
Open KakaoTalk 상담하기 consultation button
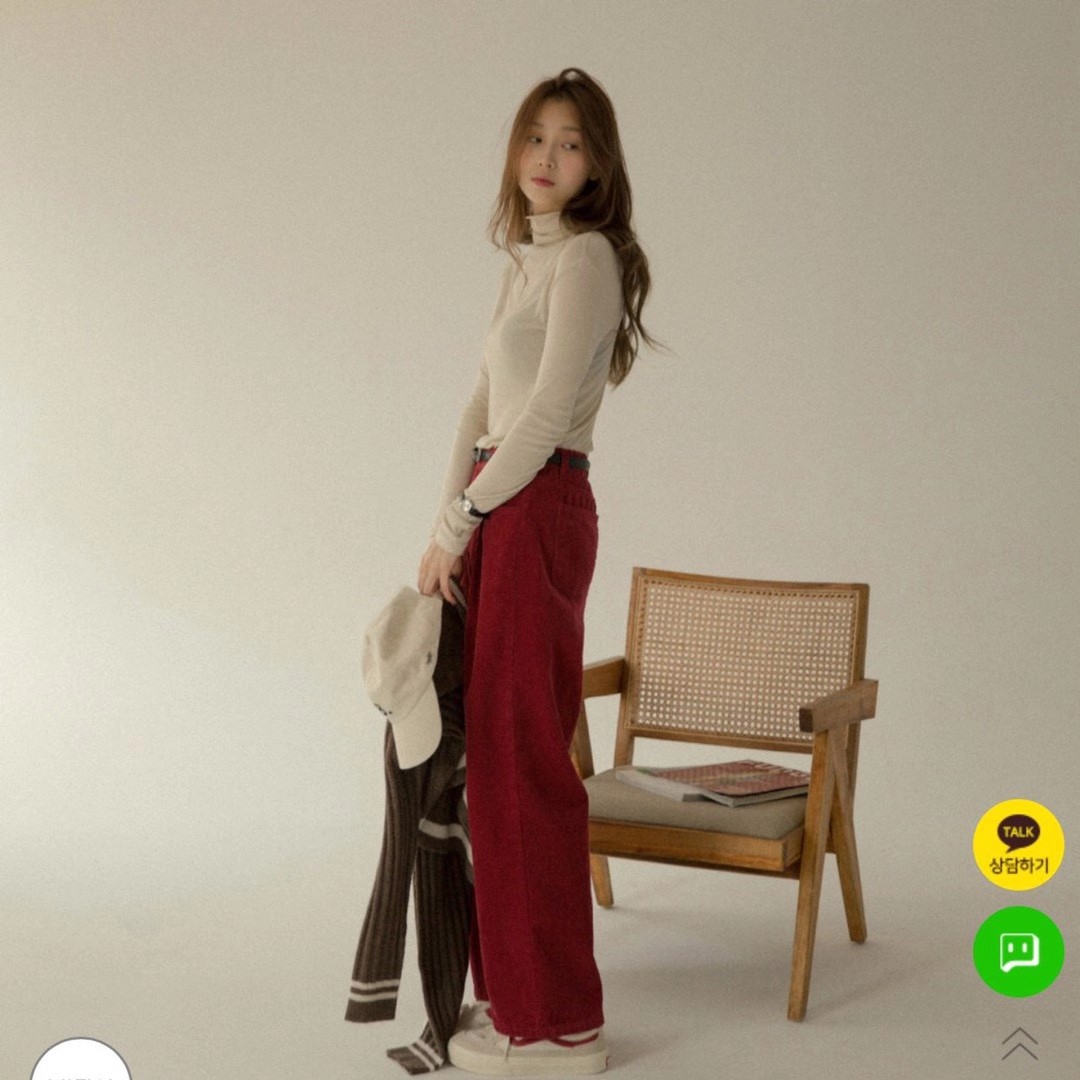point(1018,845)
